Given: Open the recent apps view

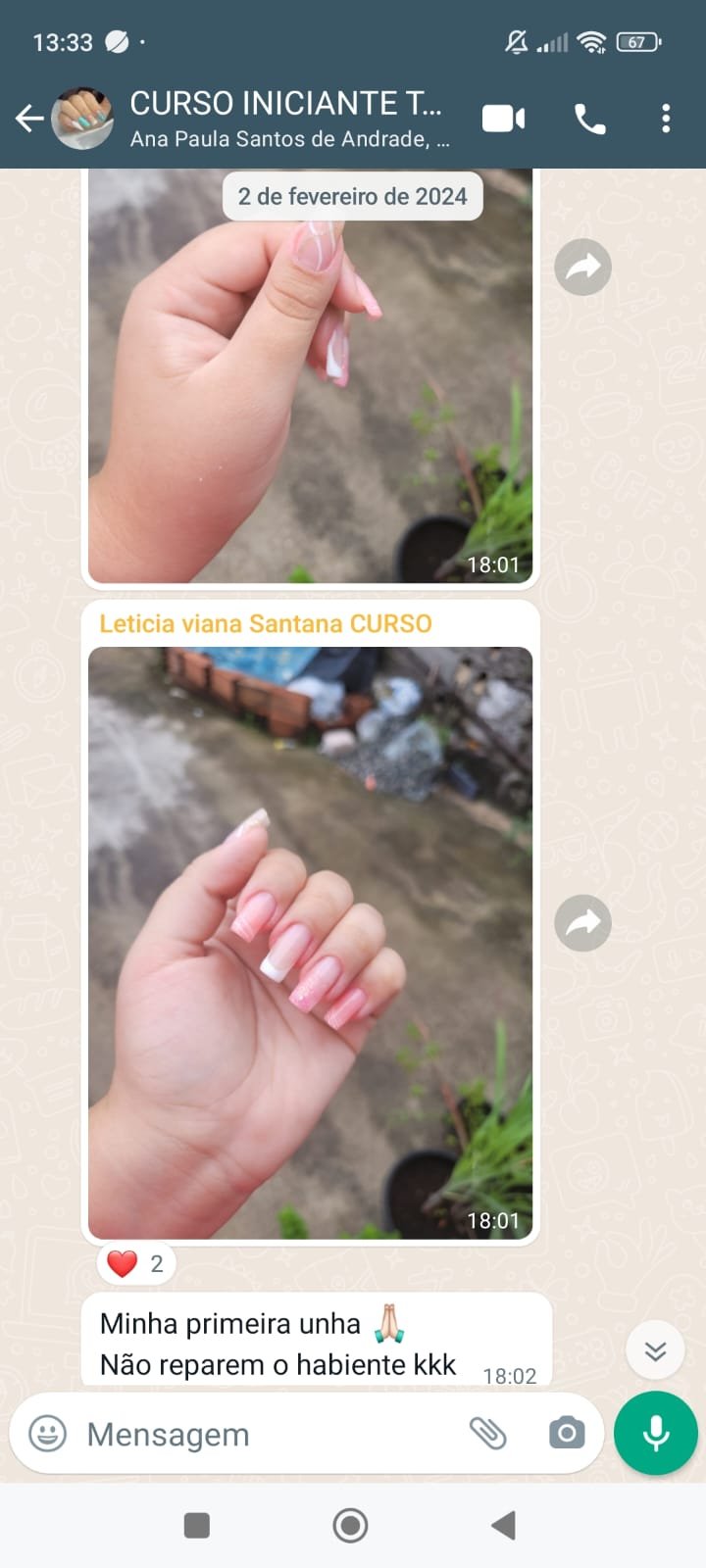Looking at the screenshot, I should [x=197, y=1525].
